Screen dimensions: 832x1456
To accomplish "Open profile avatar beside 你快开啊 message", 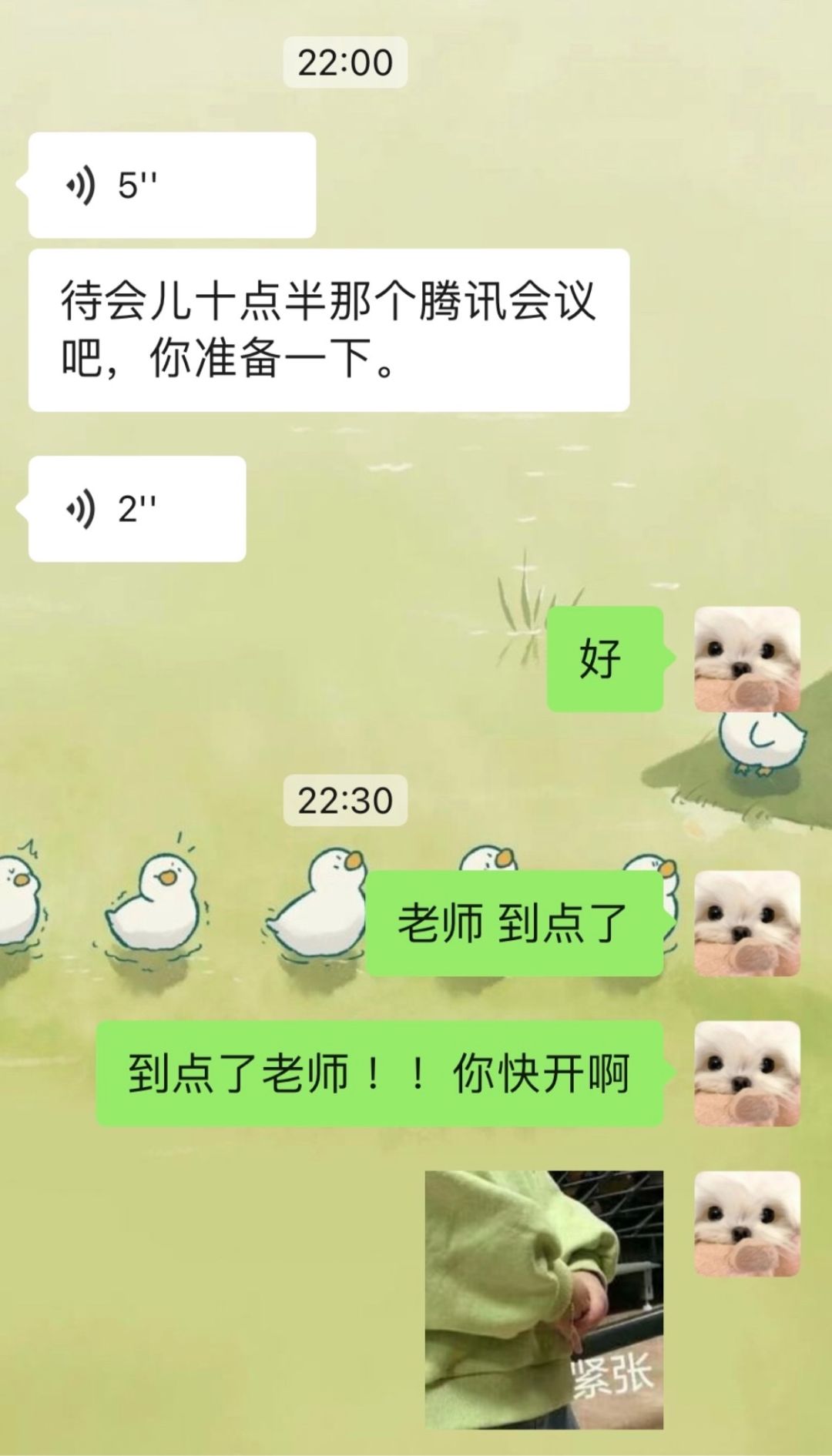I will [x=746, y=1073].
